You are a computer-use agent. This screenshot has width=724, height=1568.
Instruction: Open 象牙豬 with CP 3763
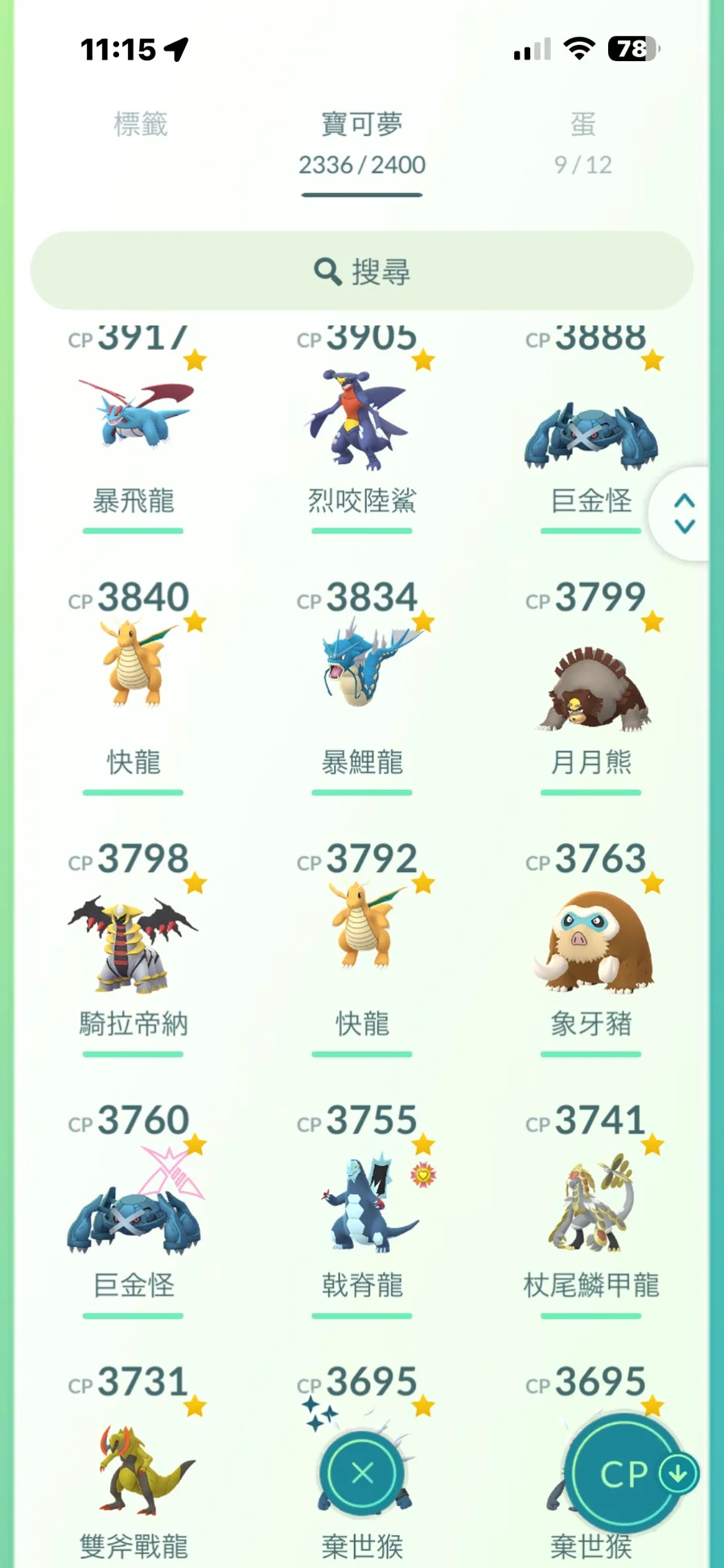pyautogui.click(x=590, y=941)
